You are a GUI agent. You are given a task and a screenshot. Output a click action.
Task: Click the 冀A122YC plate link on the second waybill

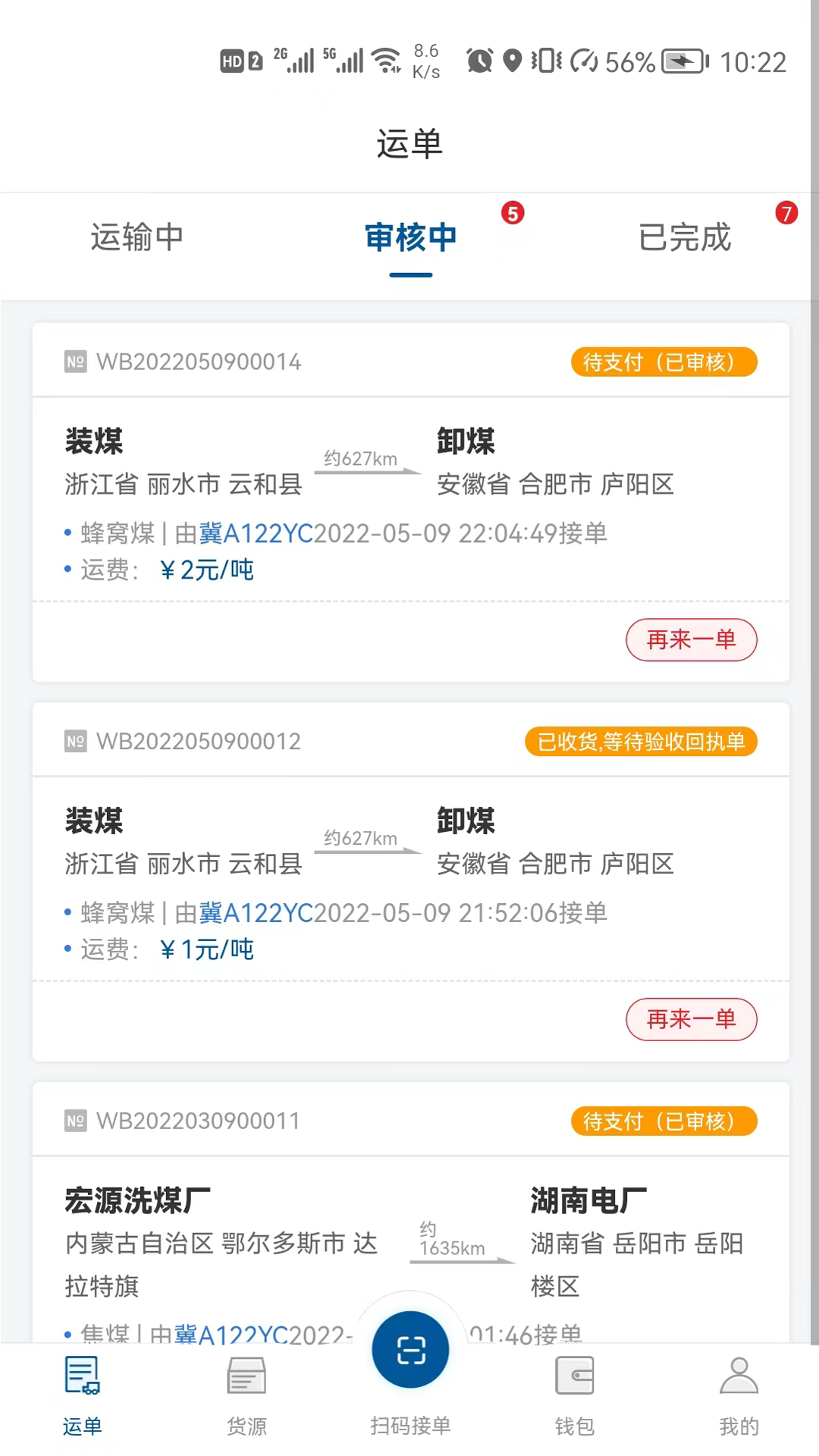coord(254,912)
